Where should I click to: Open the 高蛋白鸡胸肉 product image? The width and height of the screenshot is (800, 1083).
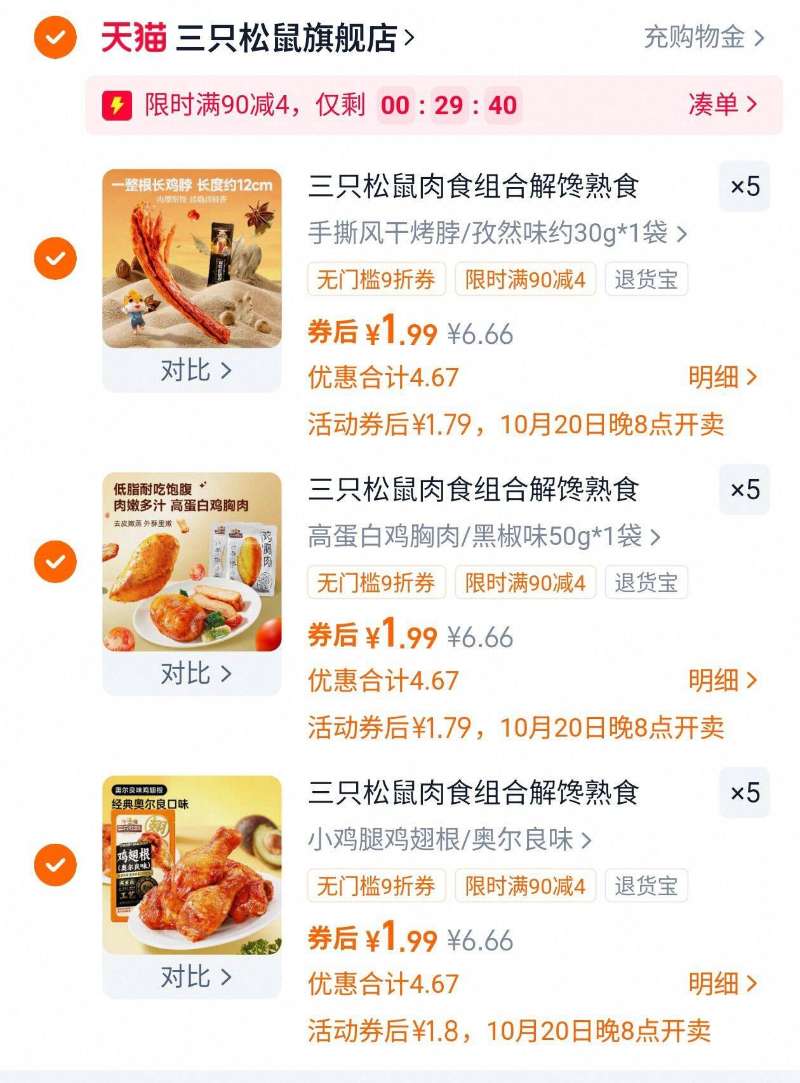tap(192, 561)
